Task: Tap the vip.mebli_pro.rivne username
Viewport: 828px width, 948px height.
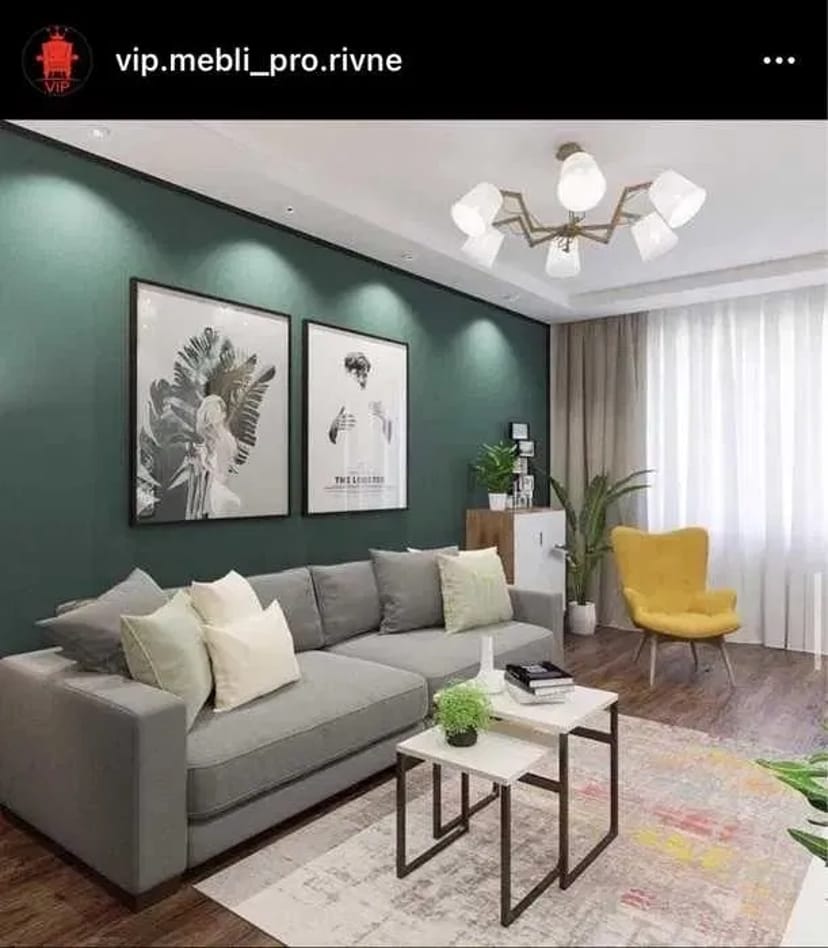Action: (x=258, y=61)
